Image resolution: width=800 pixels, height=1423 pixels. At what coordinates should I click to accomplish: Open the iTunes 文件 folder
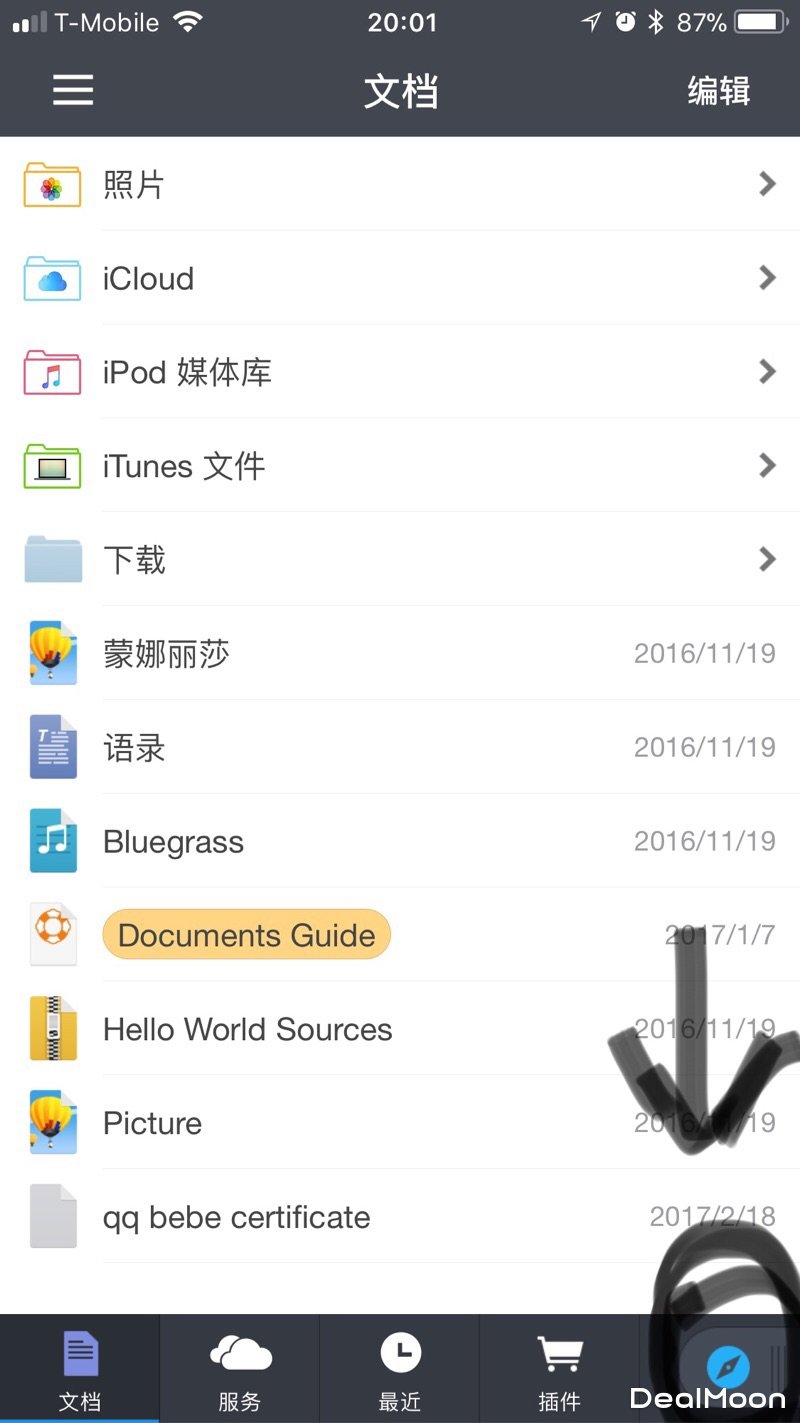pos(400,467)
